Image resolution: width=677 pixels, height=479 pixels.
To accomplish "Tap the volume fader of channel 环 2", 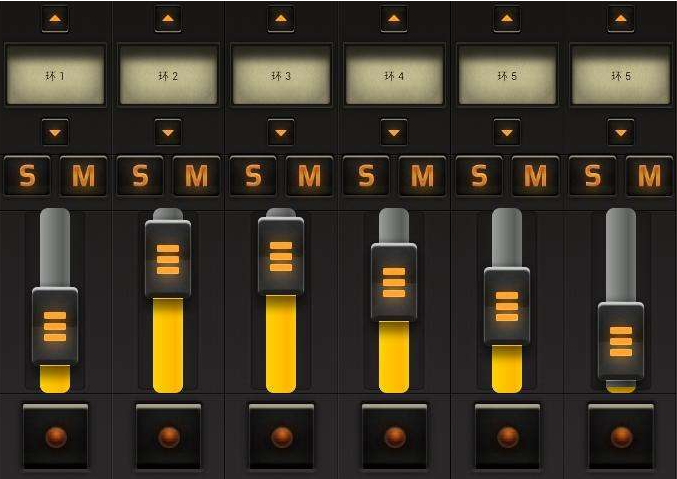I will [x=168, y=258].
